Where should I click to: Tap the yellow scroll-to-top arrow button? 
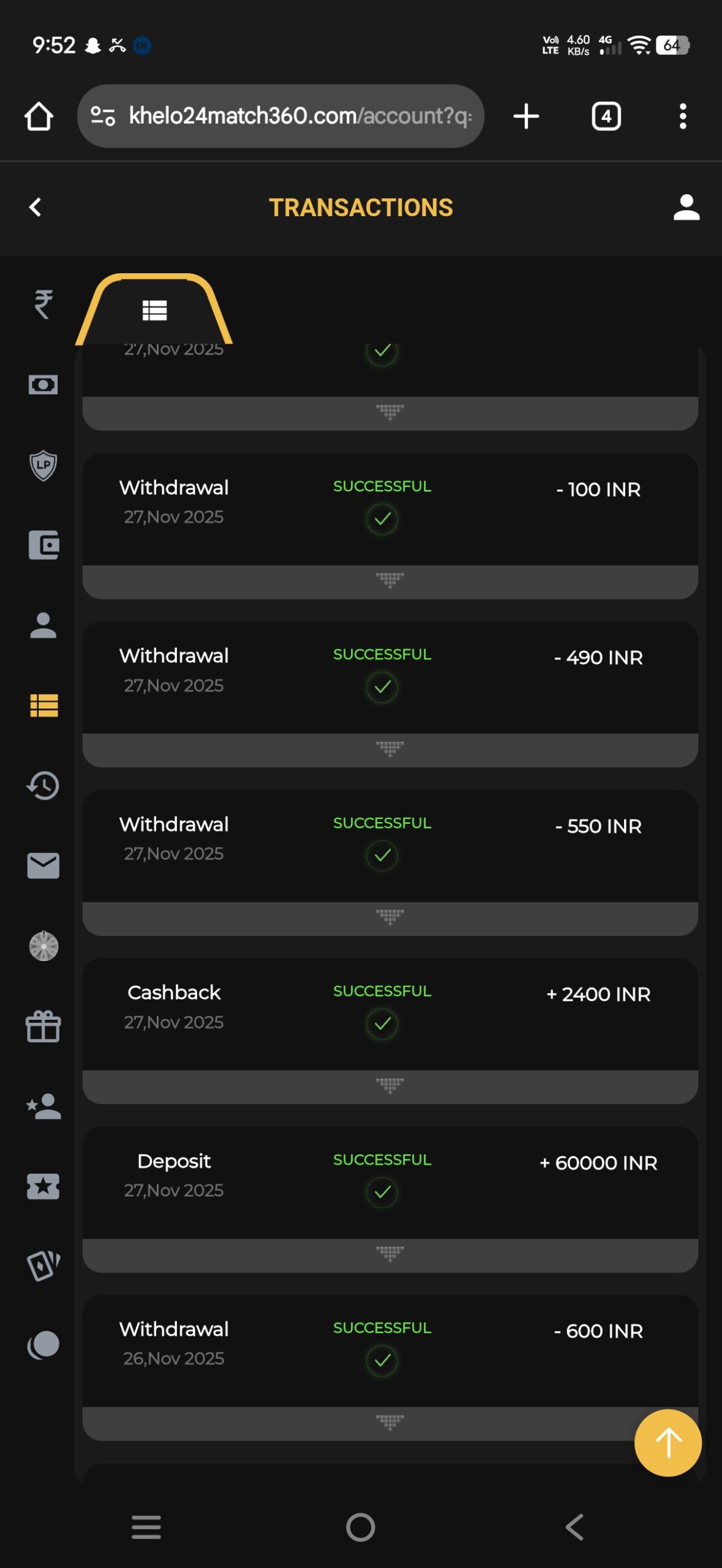tap(667, 1442)
